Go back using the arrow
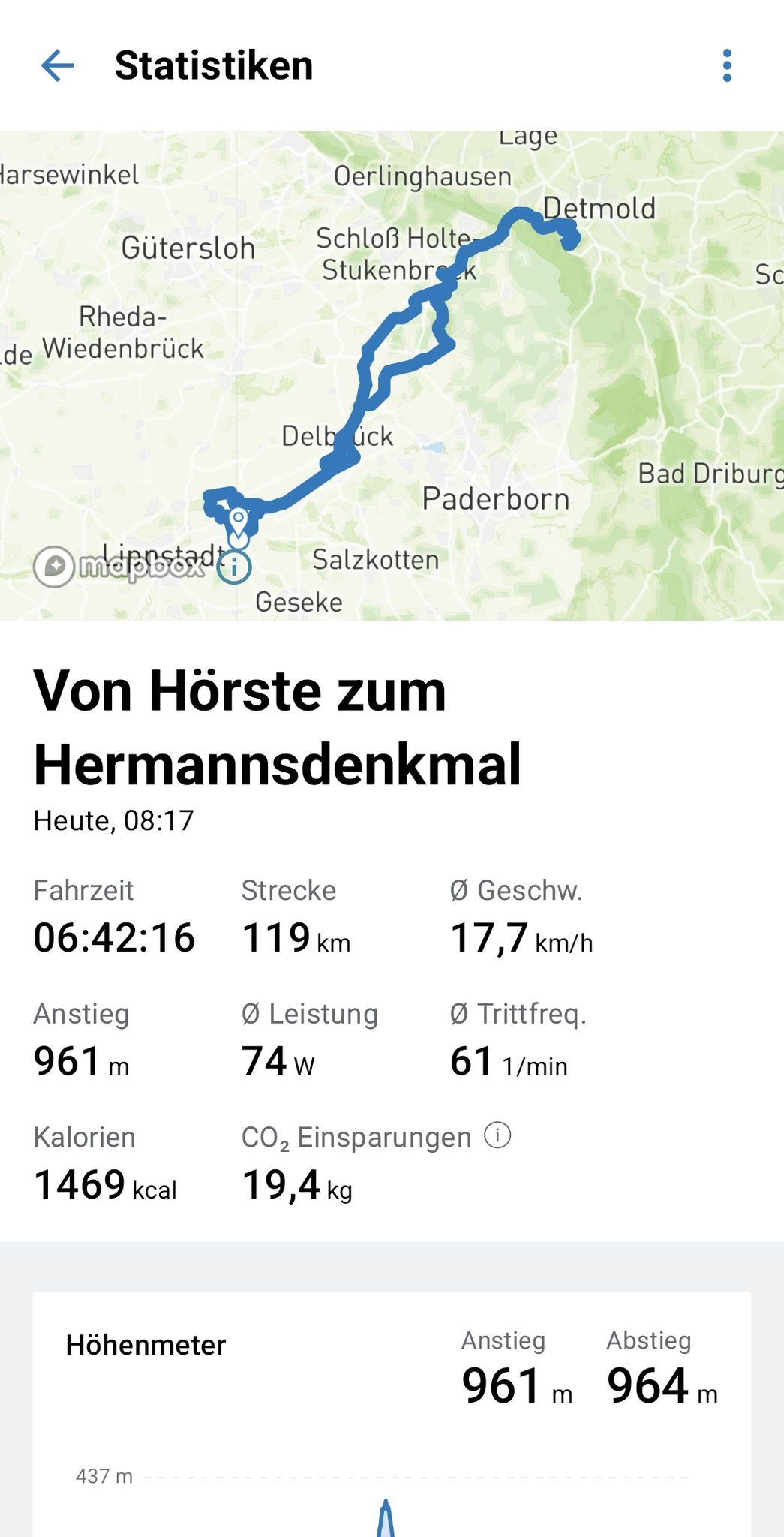The height and width of the screenshot is (1537, 784). click(x=58, y=66)
